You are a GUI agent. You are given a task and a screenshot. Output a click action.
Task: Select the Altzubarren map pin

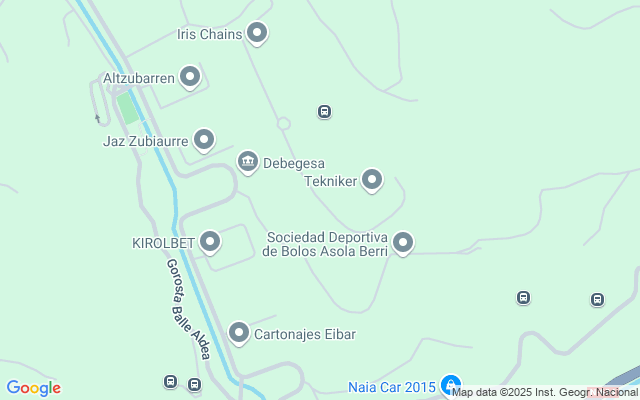190,77
